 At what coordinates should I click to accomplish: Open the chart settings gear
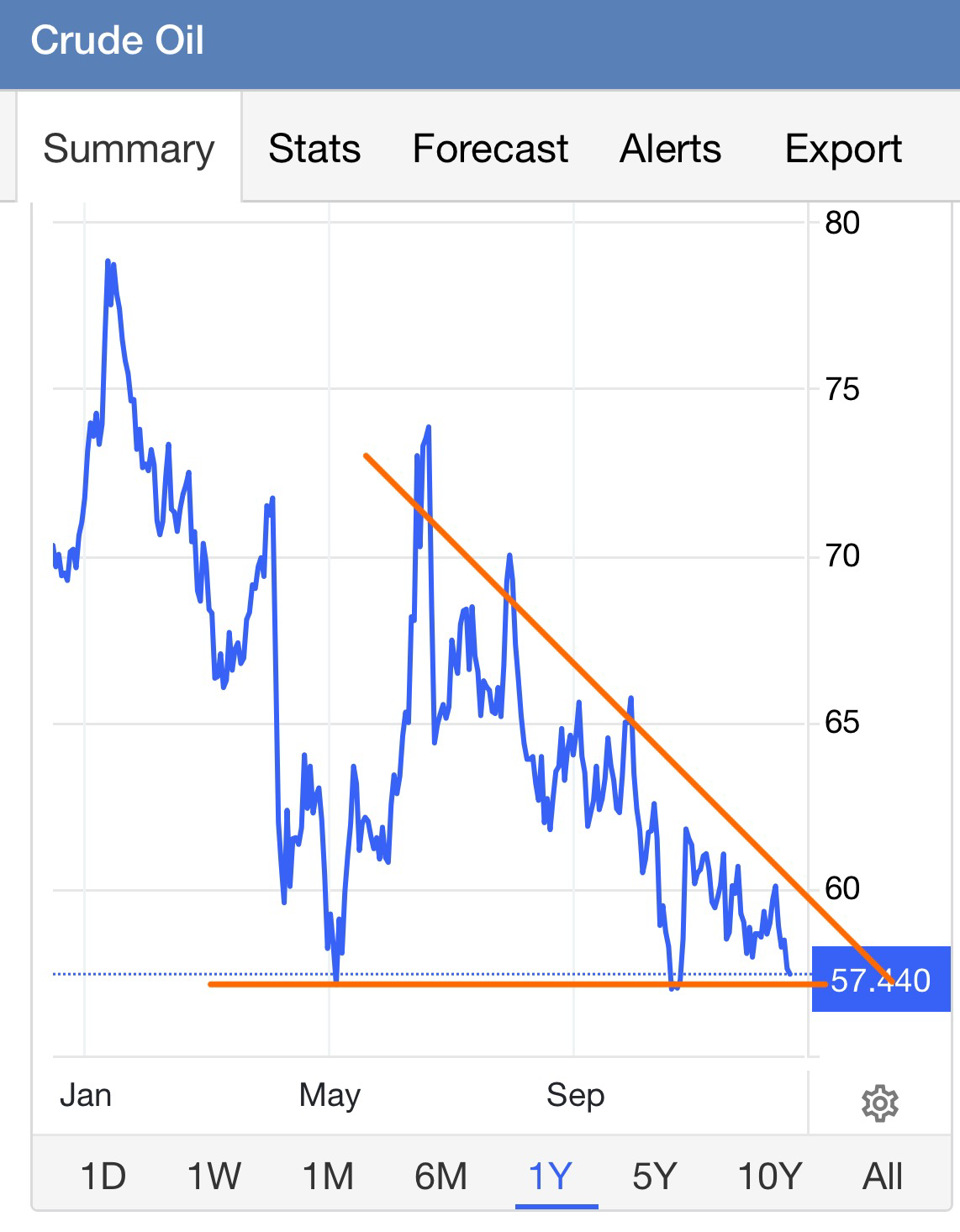pos(880,1103)
